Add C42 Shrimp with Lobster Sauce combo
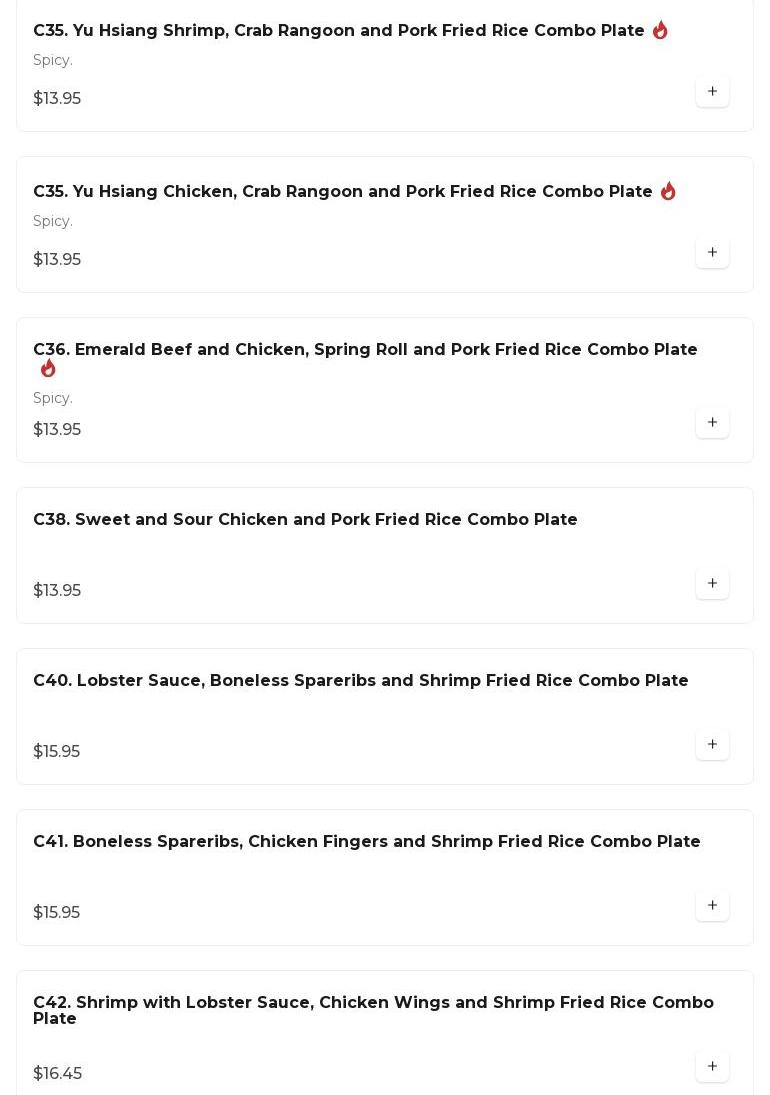770x1095 pixels. coord(712,1066)
